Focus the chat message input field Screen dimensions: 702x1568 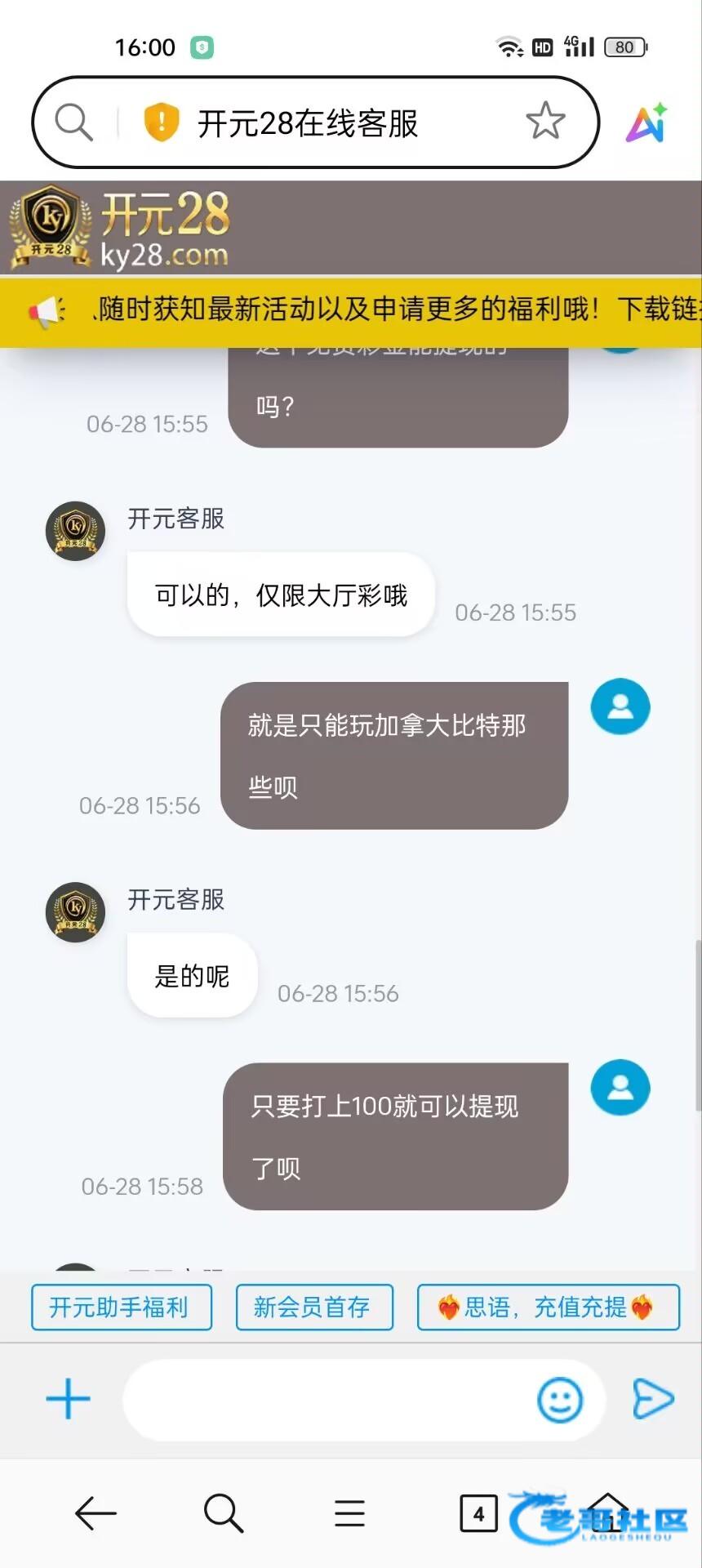(x=327, y=1400)
